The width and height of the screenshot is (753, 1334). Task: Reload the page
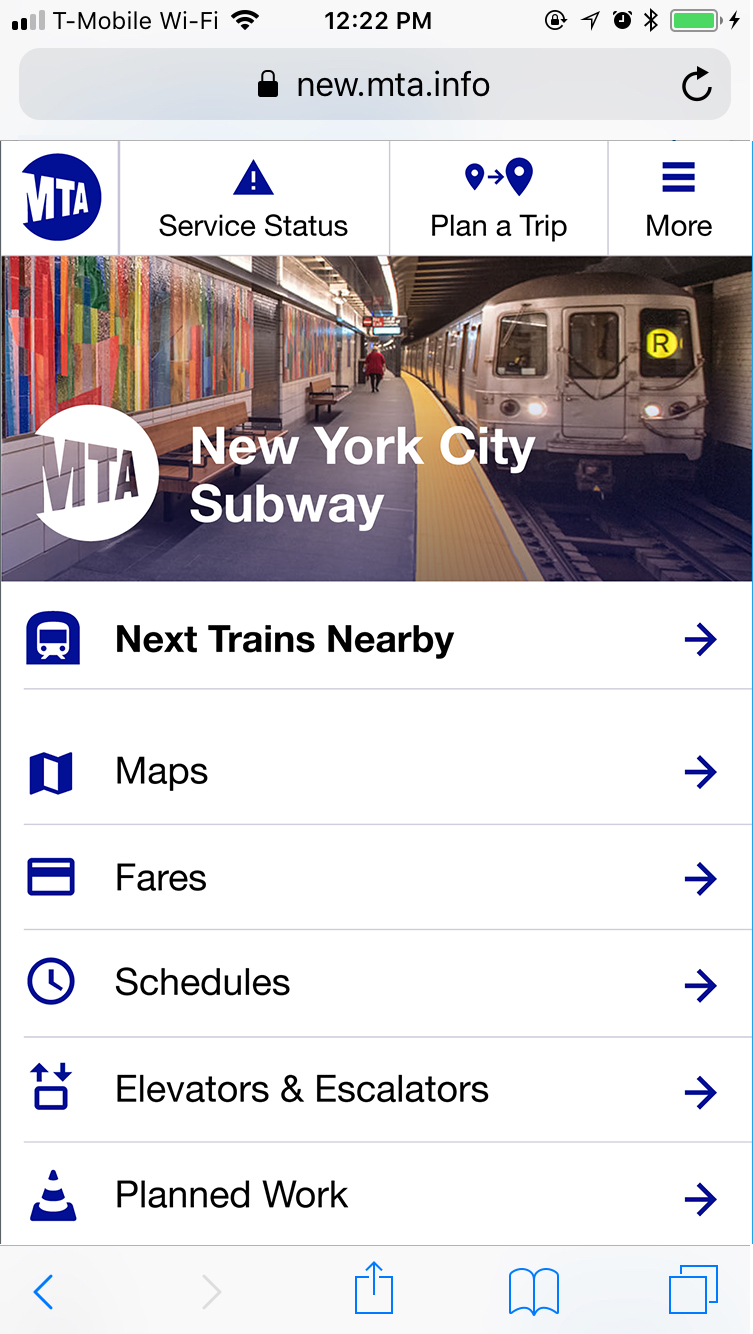(697, 85)
